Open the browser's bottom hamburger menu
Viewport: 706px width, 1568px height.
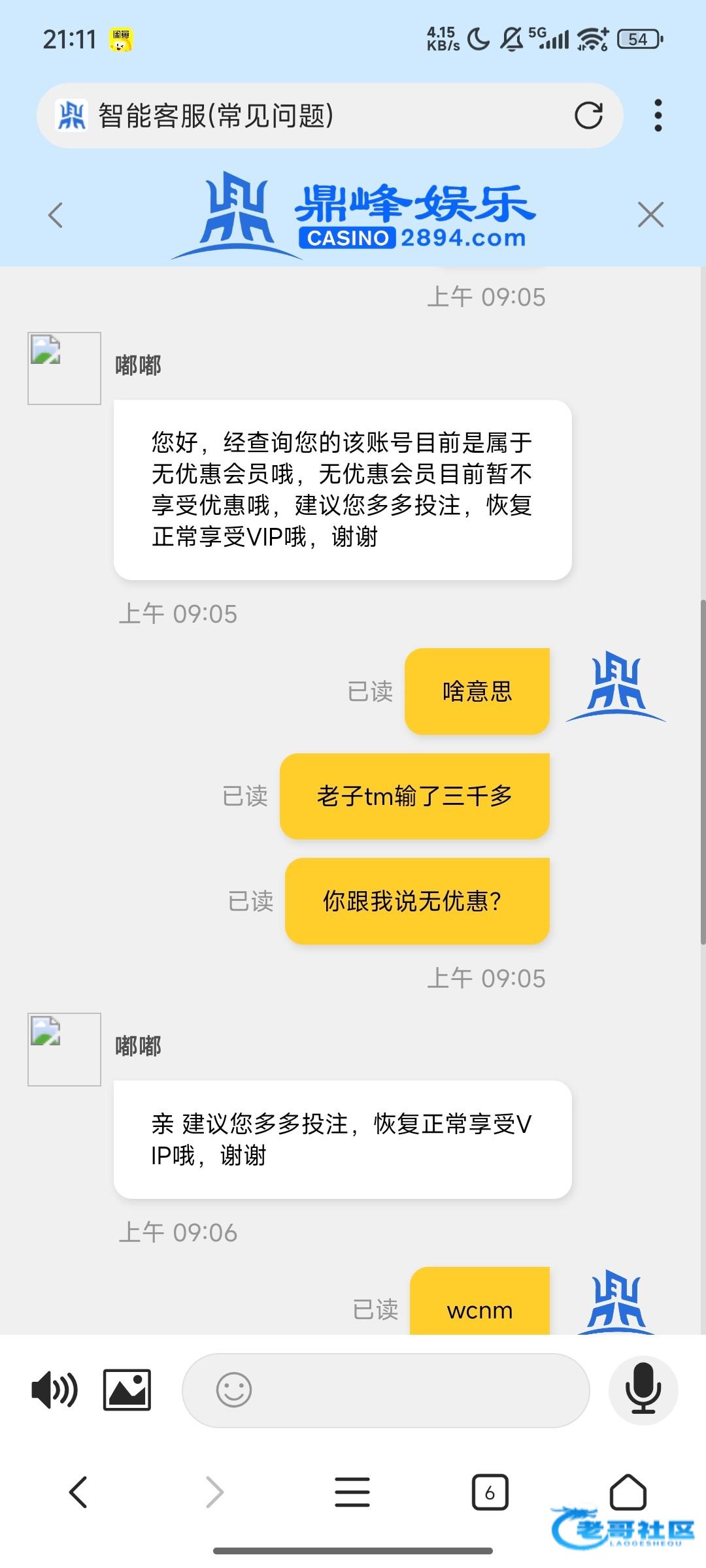352,1492
